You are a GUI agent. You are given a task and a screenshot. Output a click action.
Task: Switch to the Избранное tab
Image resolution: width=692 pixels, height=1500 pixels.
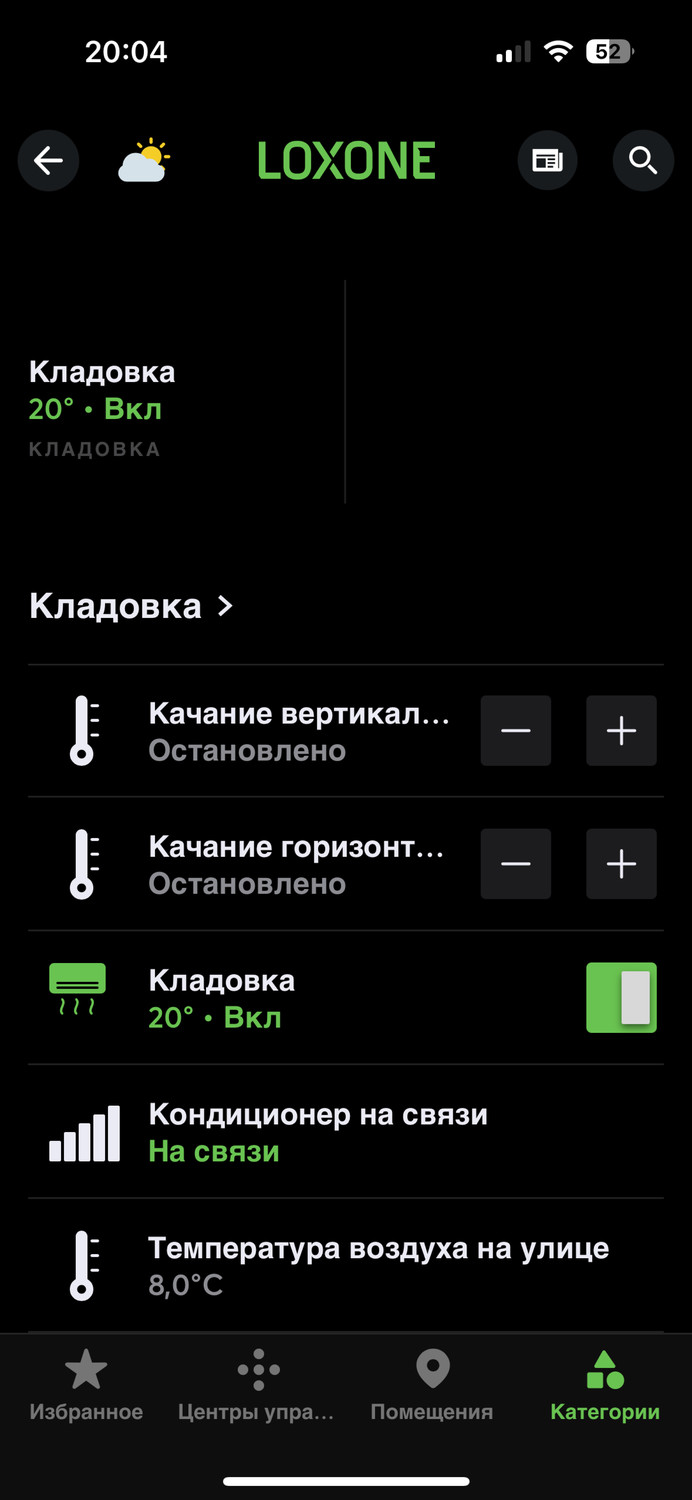pyautogui.click(x=86, y=1385)
